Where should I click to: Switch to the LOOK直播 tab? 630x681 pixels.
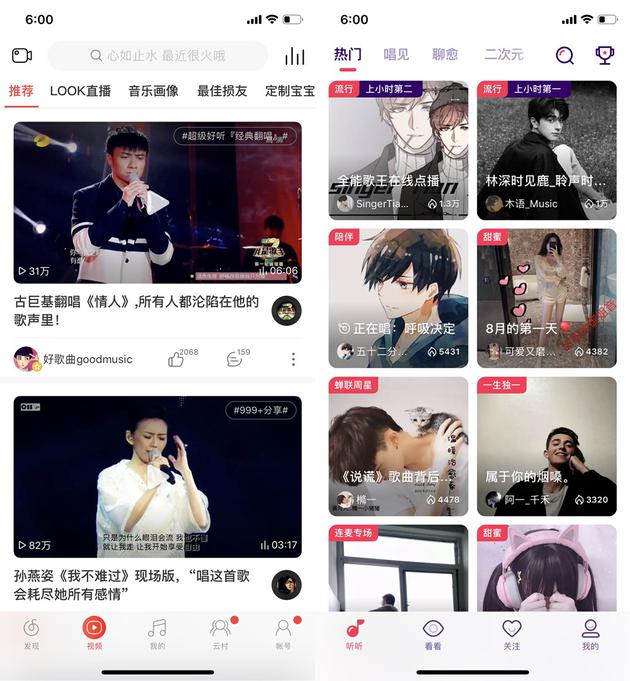tap(80, 91)
